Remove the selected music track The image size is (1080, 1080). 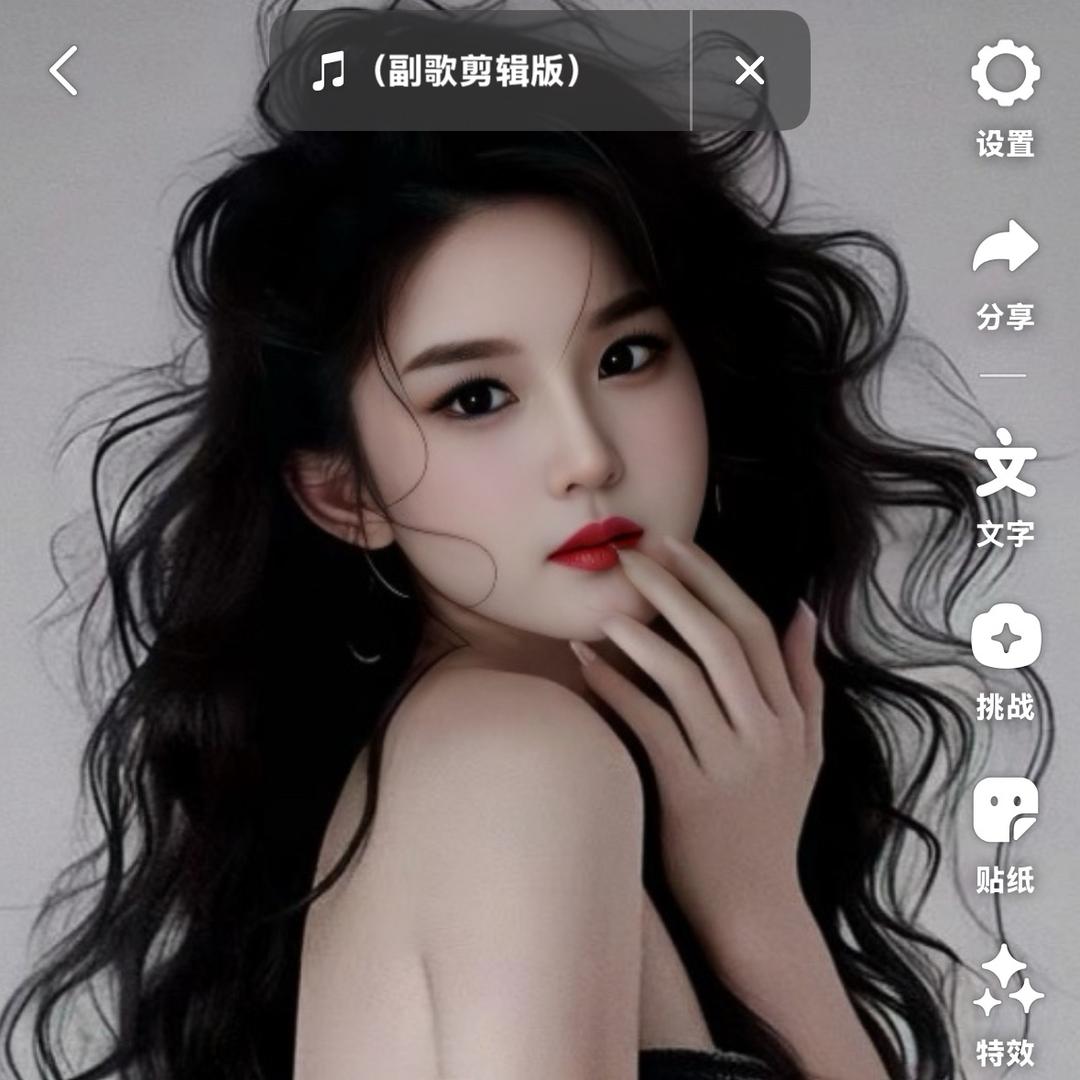pyautogui.click(x=750, y=71)
